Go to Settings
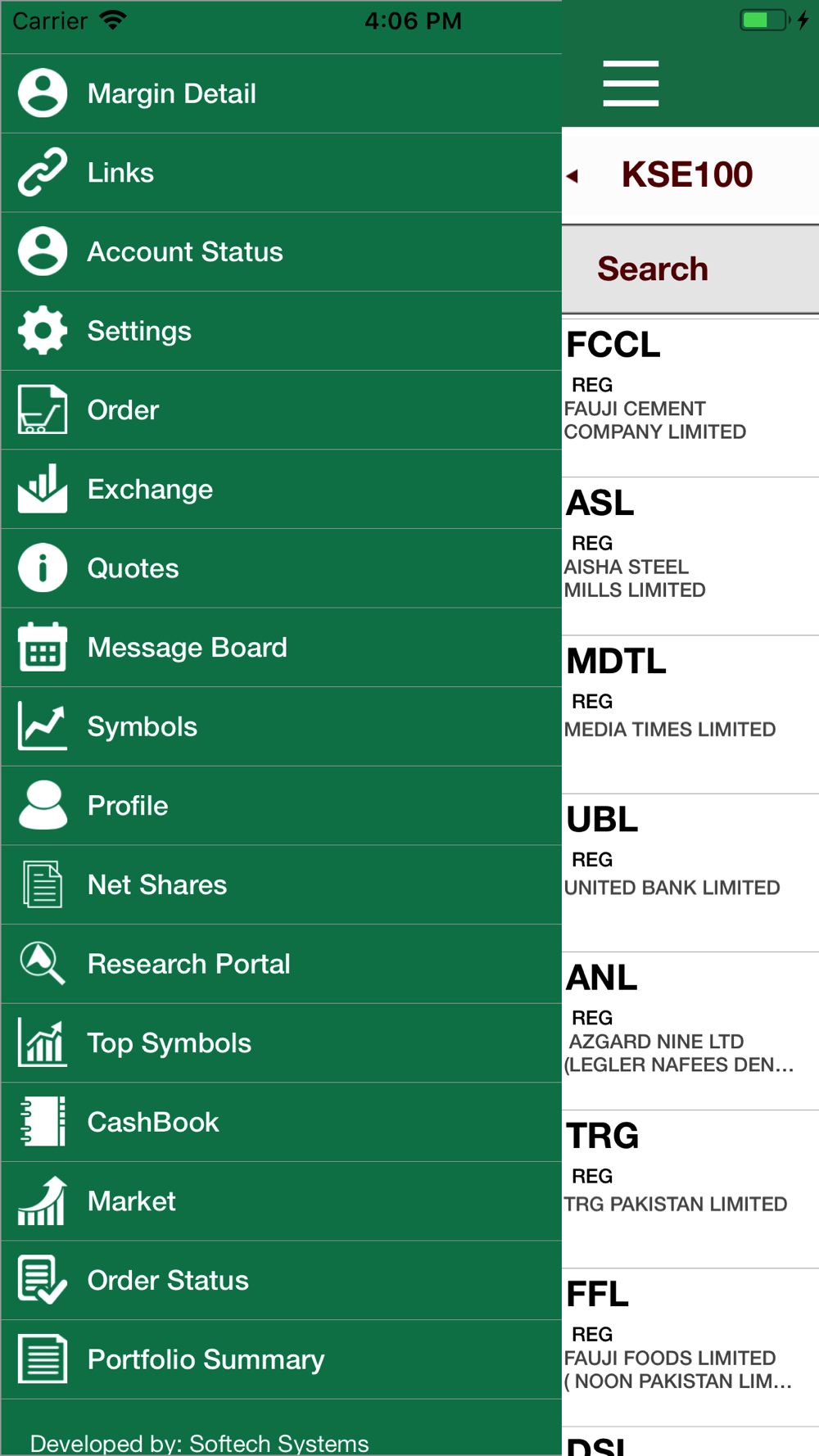The width and height of the screenshot is (819, 1456). 281,331
